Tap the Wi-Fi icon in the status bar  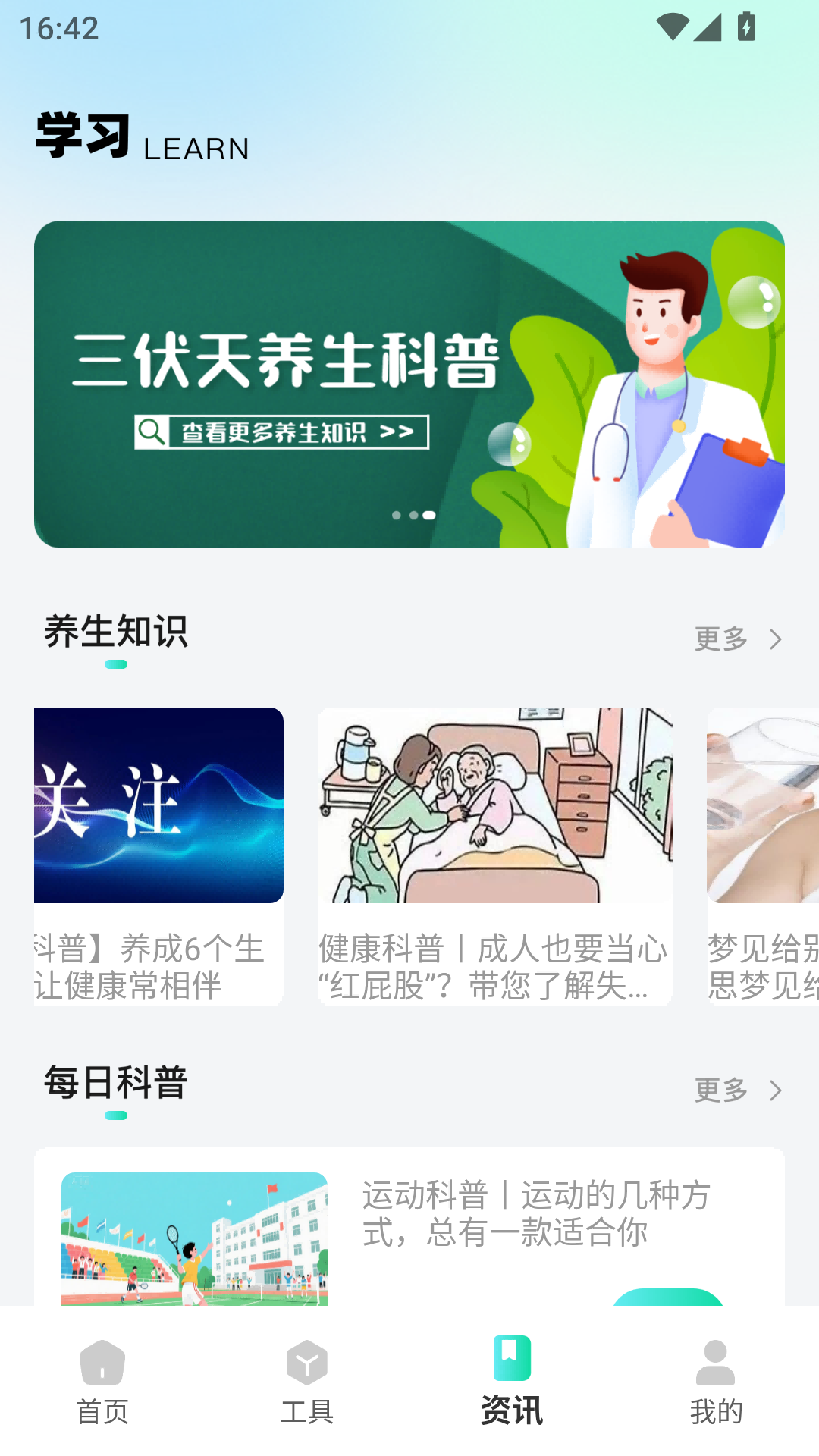pyautogui.click(x=672, y=28)
